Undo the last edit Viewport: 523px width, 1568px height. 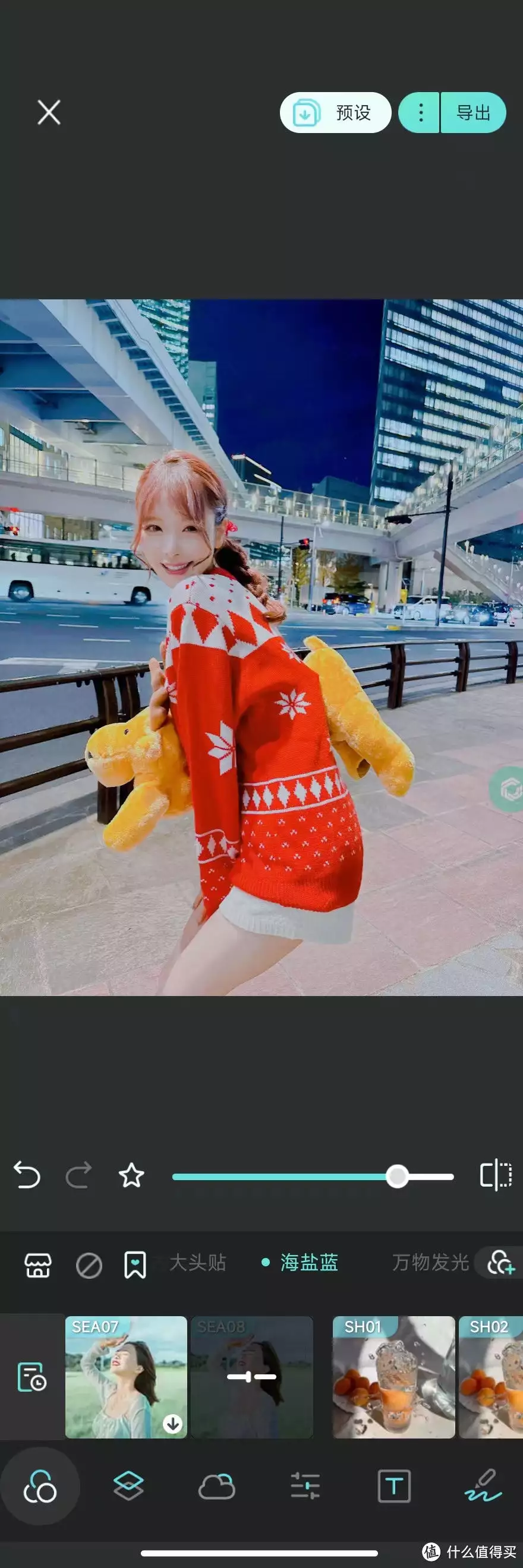click(27, 1175)
